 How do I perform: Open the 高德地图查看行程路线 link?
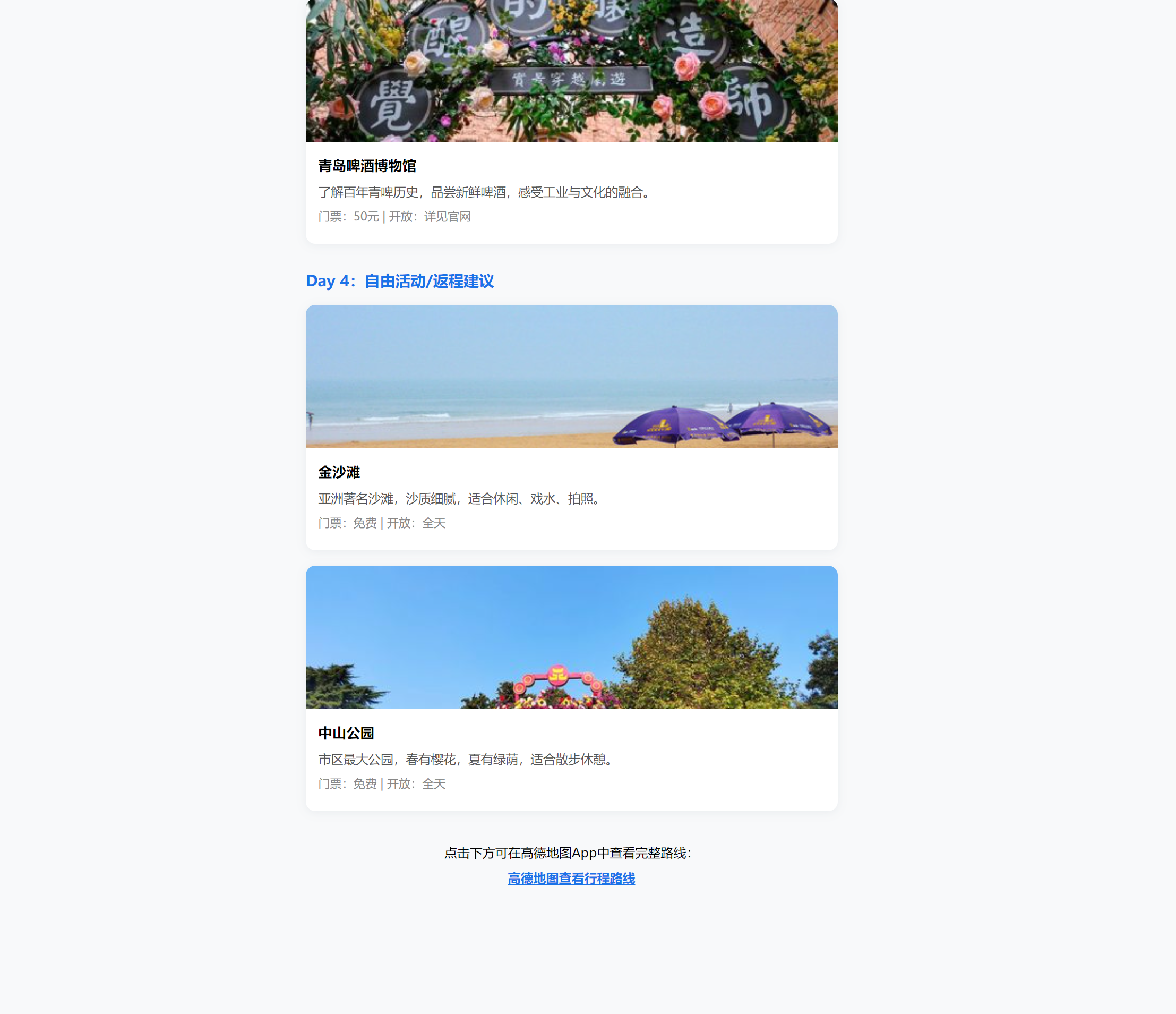pyautogui.click(x=571, y=879)
